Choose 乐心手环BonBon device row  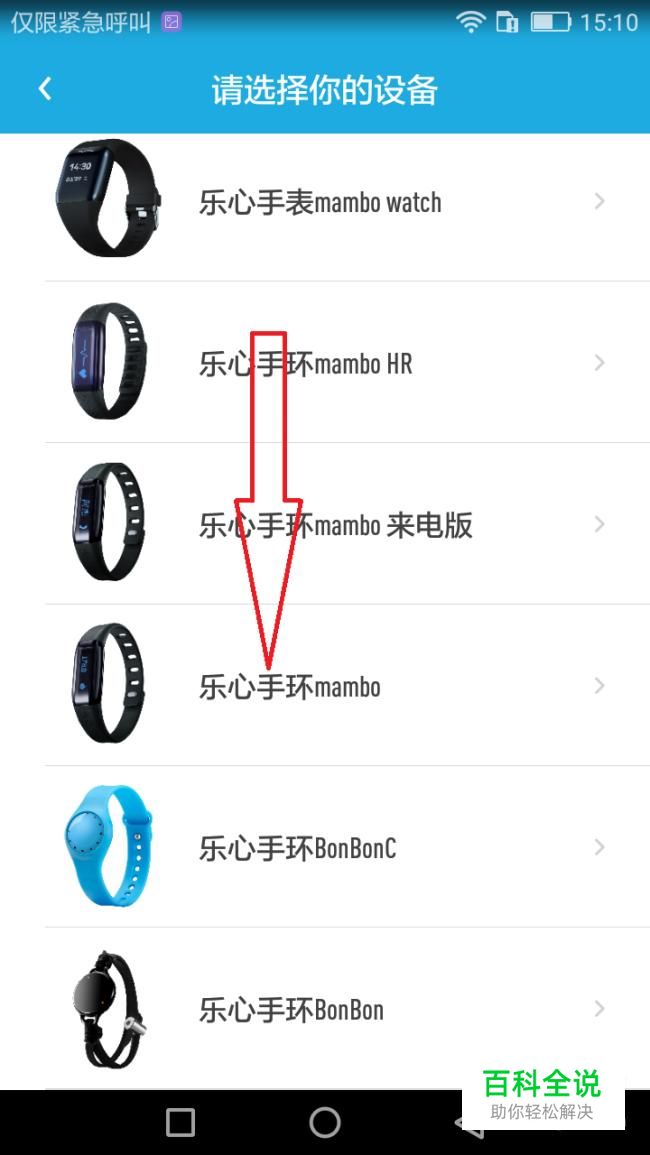325,1008
